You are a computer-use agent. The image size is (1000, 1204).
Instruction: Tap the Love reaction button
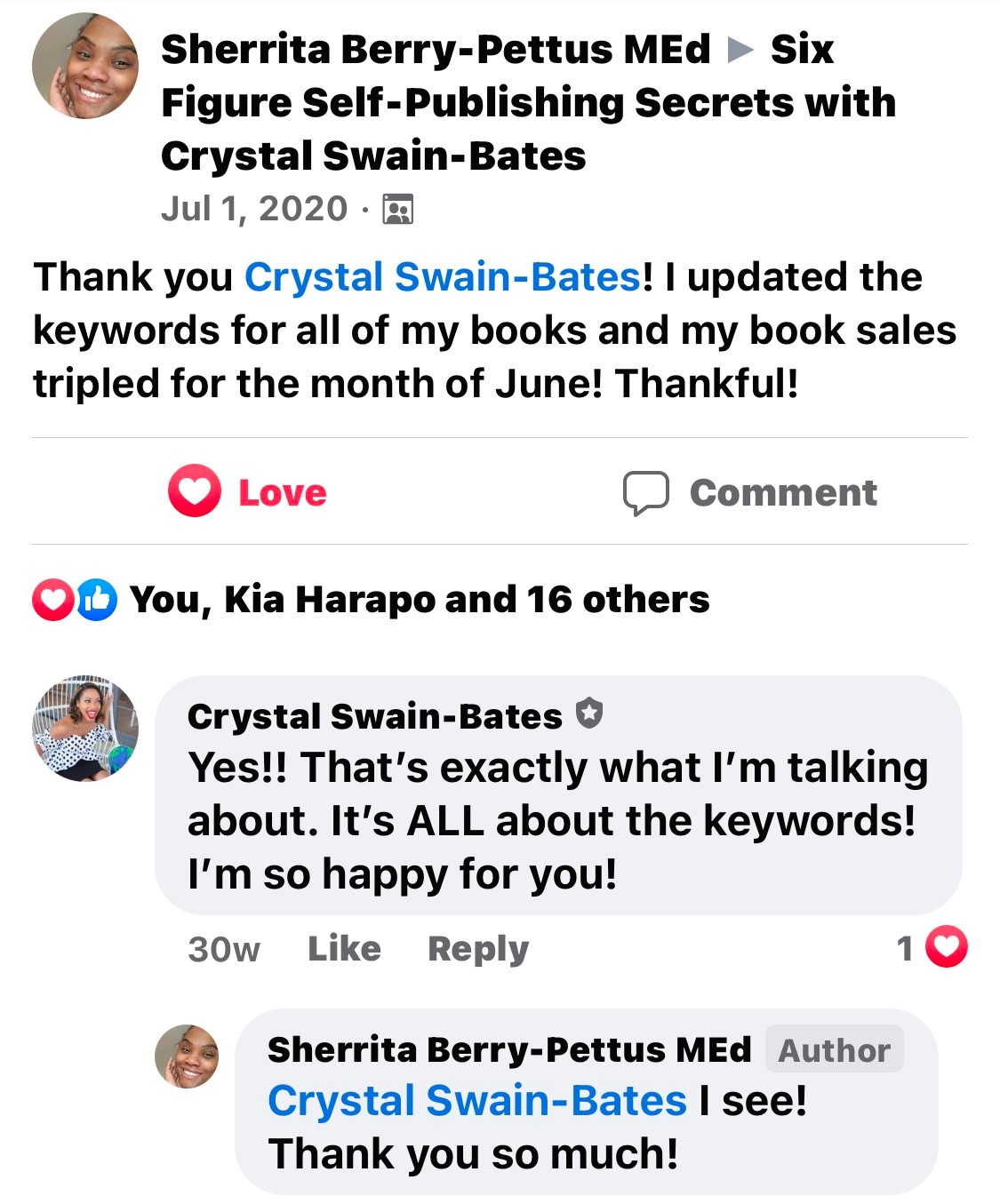click(248, 491)
